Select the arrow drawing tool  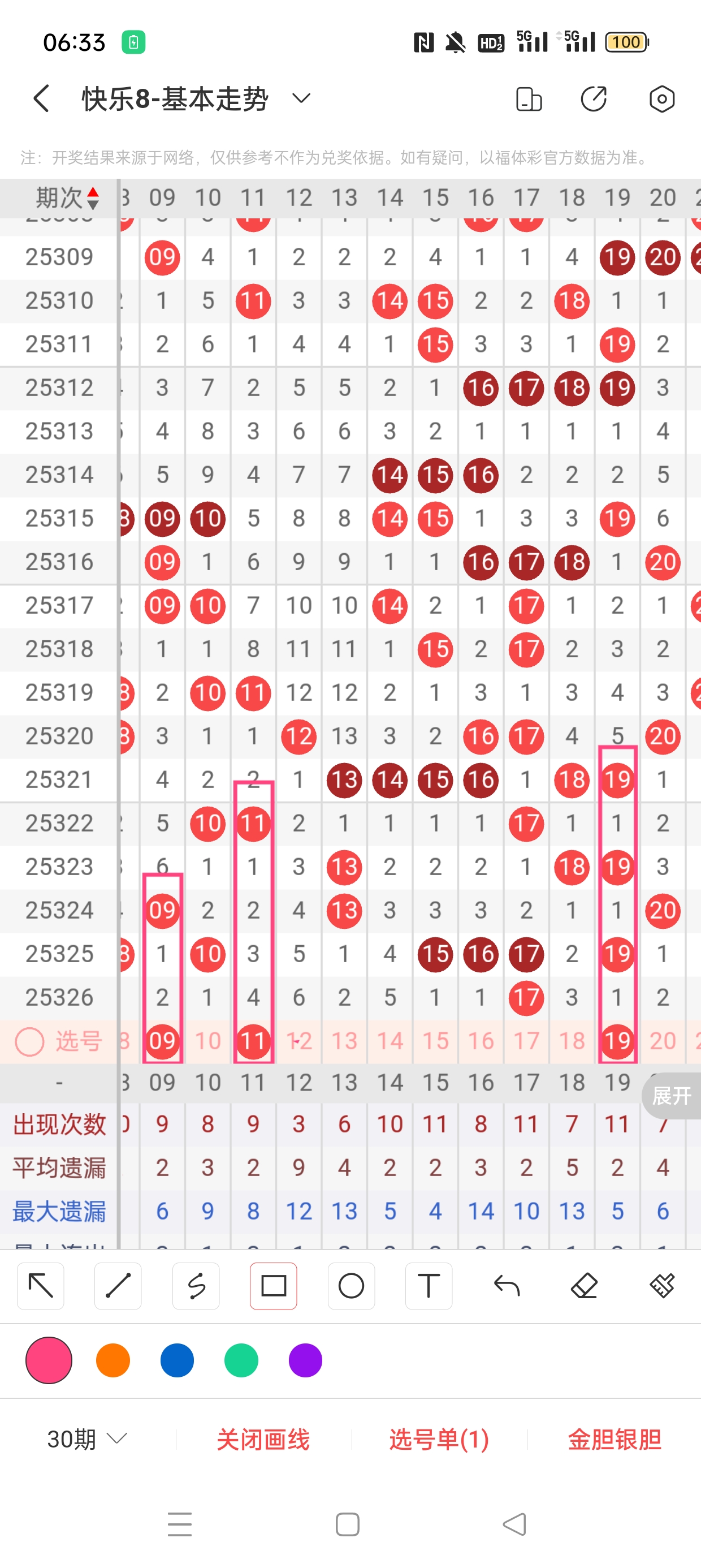tap(41, 1286)
